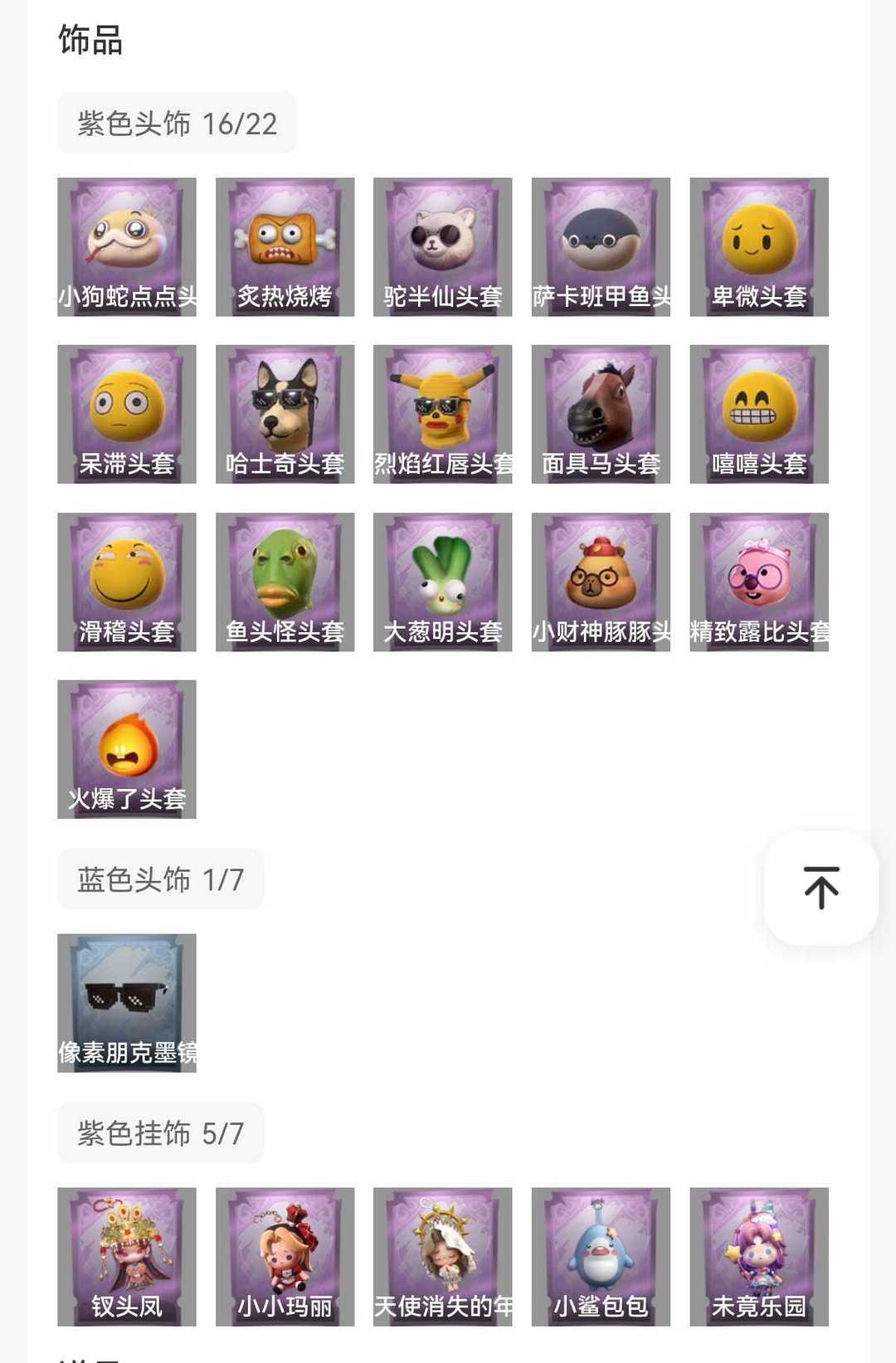Open the 小鲨包包 shark bag pendant
The width and height of the screenshot is (896, 1363).
pyautogui.click(x=599, y=1254)
